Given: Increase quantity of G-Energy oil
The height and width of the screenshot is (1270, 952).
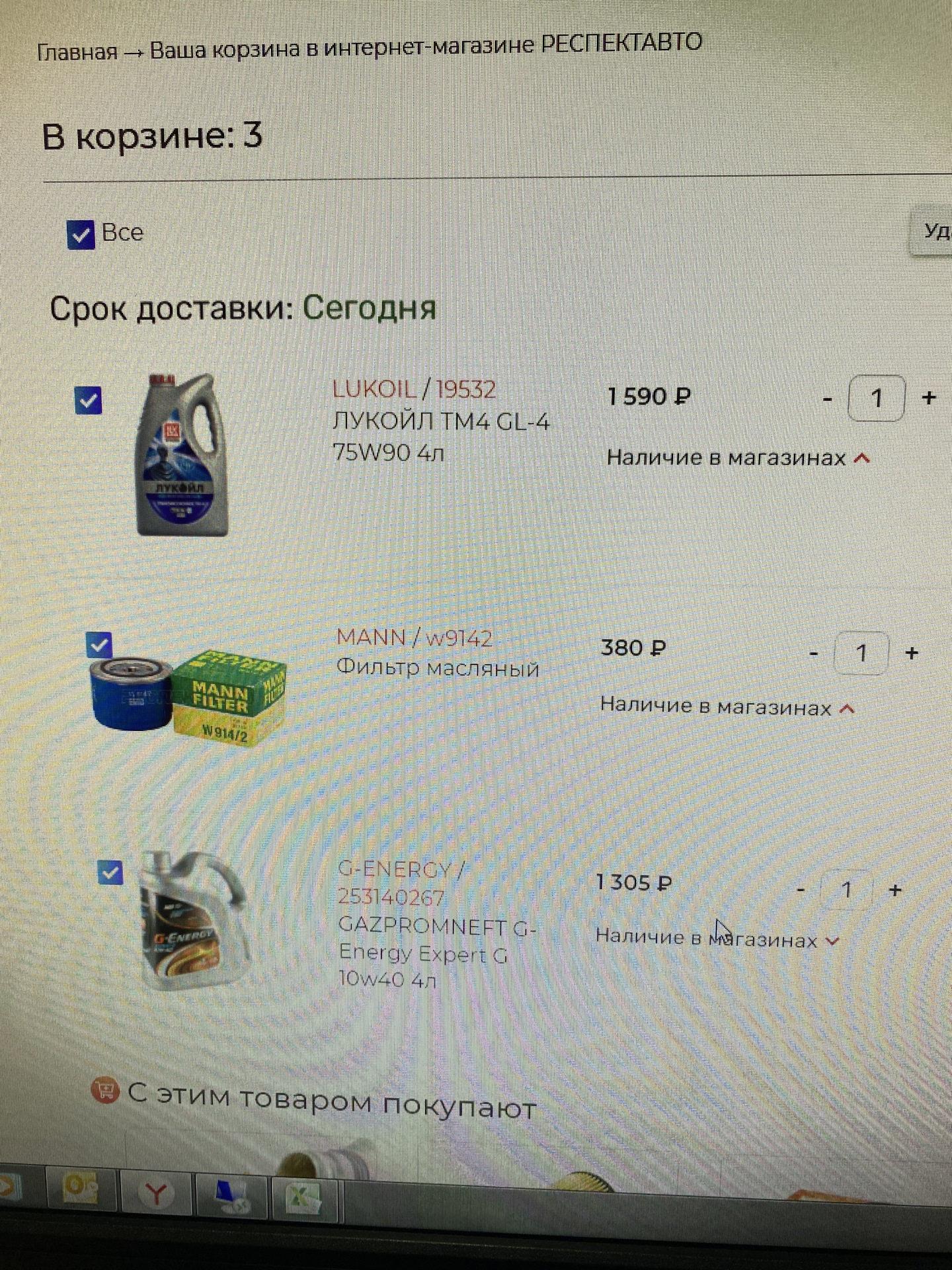Looking at the screenshot, I should [896, 890].
